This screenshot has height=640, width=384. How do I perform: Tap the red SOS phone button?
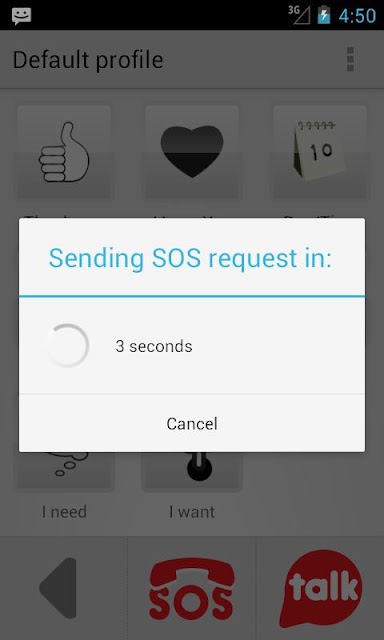click(x=191, y=588)
